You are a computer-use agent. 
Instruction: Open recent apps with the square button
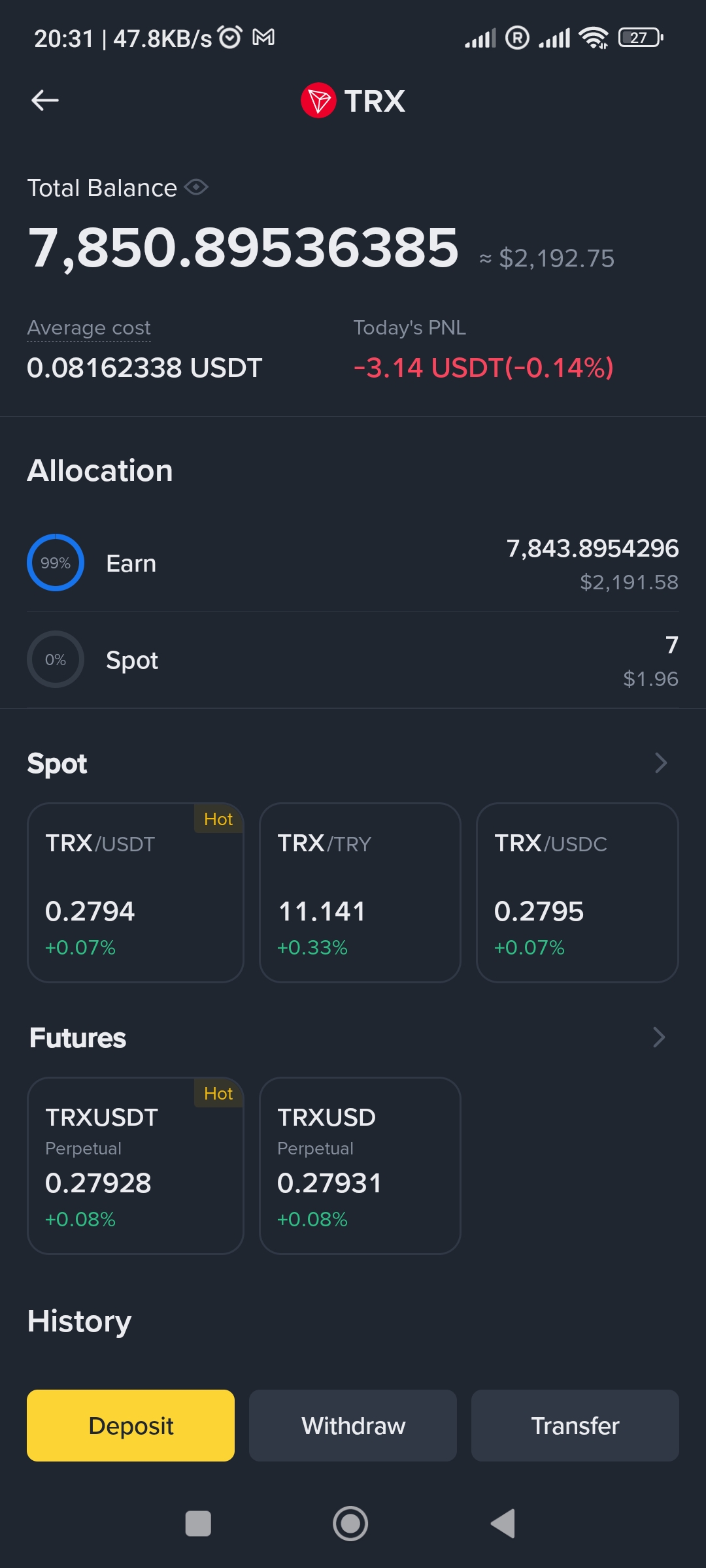(x=198, y=1524)
